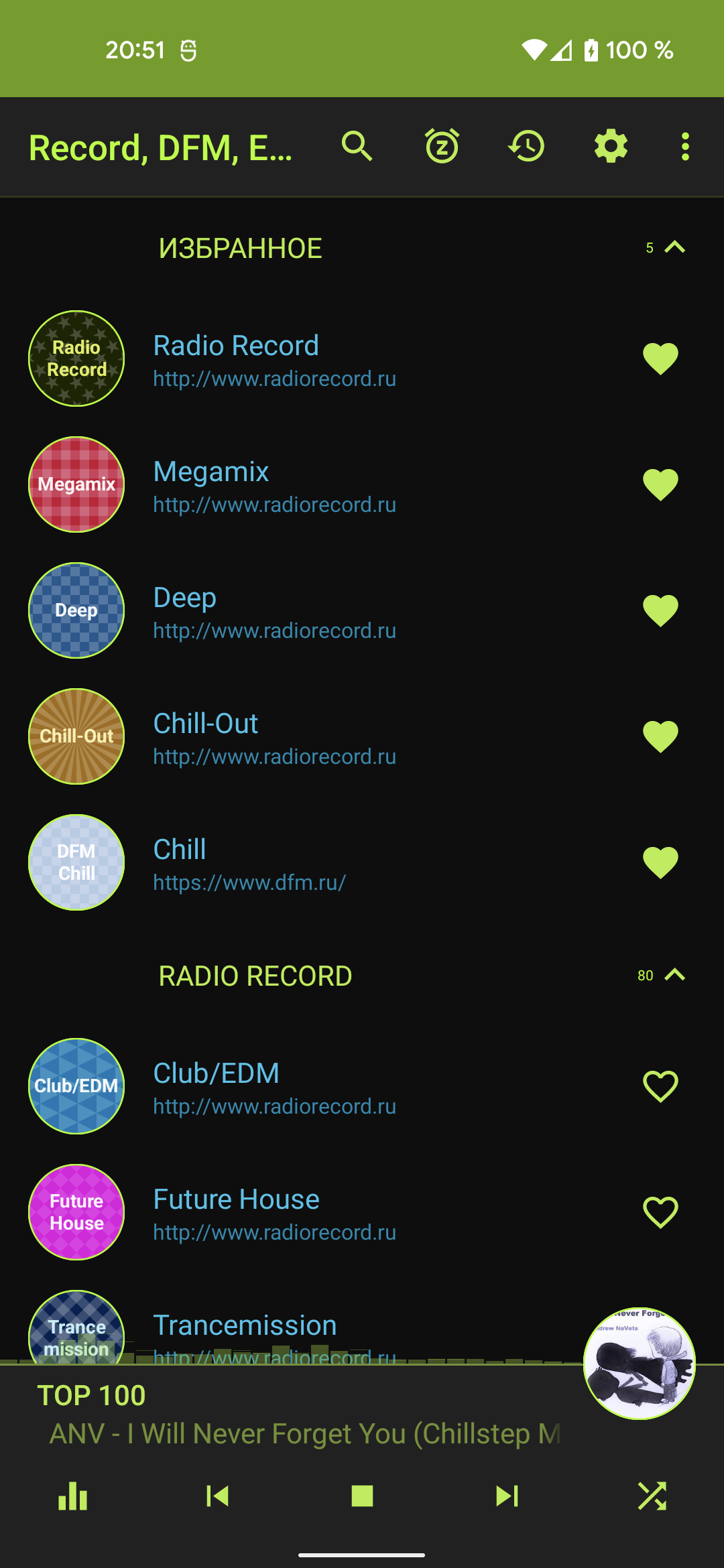
Task: Open the station search
Action: [357, 146]
